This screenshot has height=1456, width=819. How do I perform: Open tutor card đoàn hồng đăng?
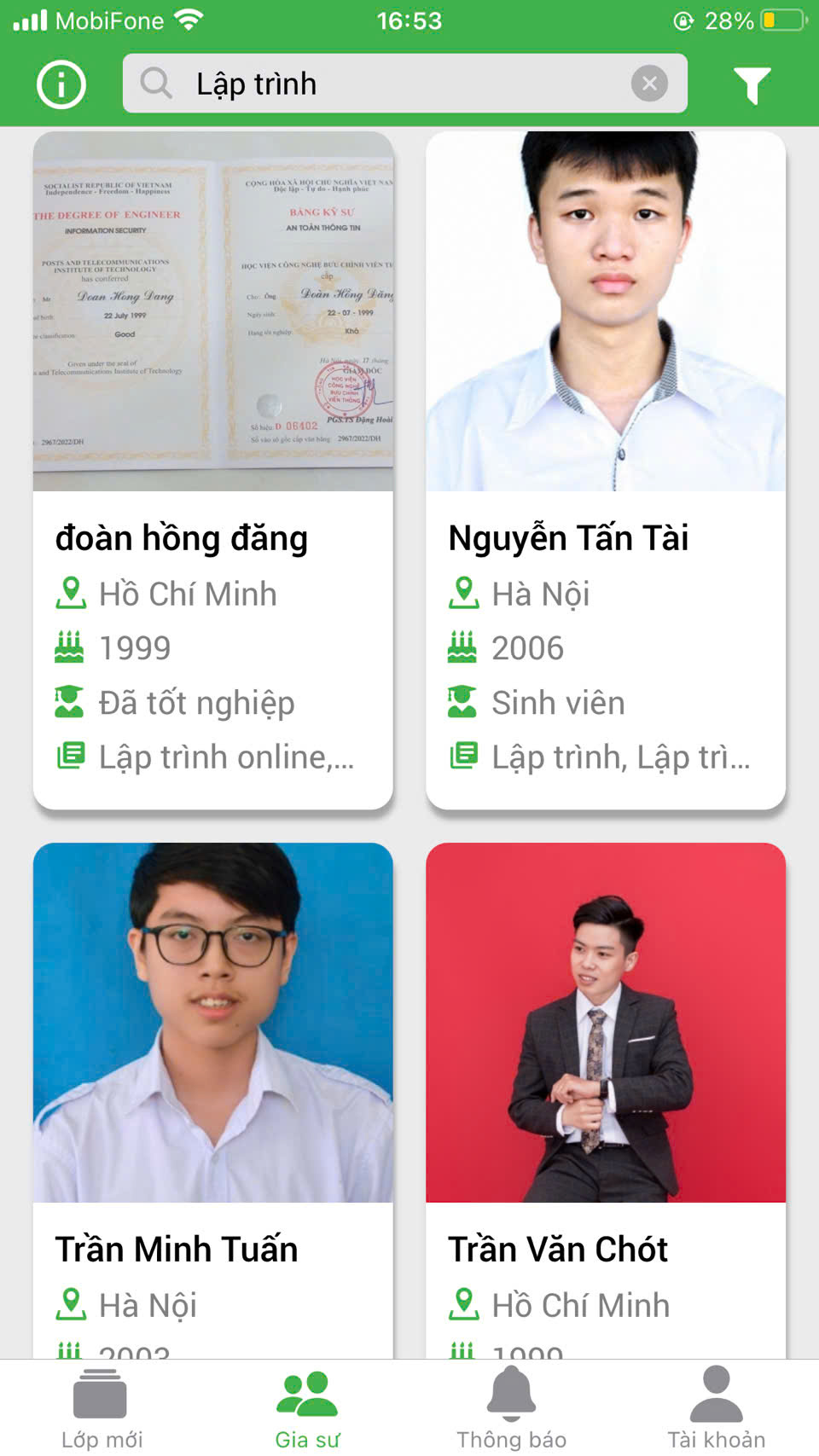pos(213,469)
